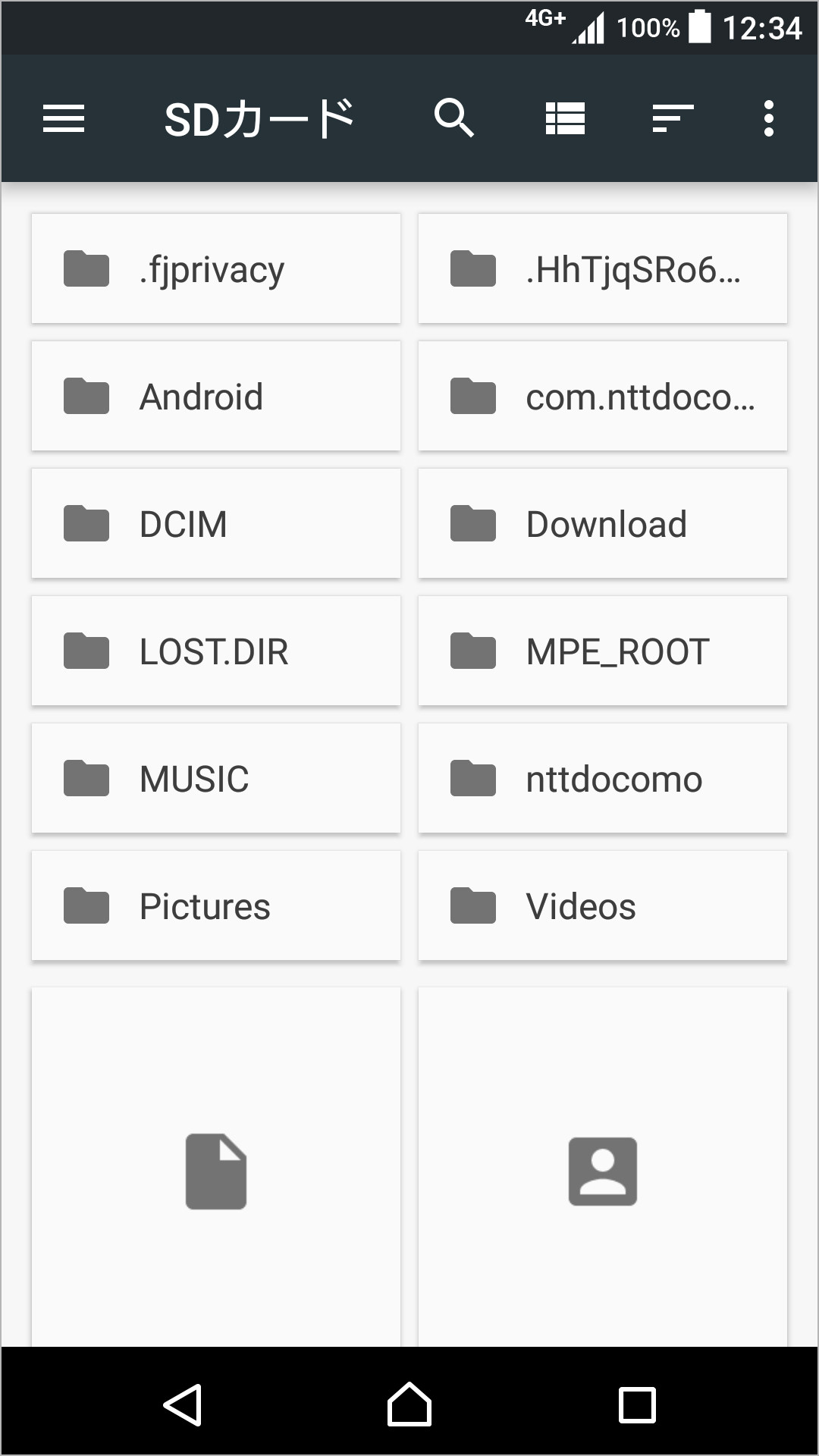Image resolution: width=819 pixels, height=1456 pixels.
Task: Open the generic document file tile
Action: coord(216,1168)
